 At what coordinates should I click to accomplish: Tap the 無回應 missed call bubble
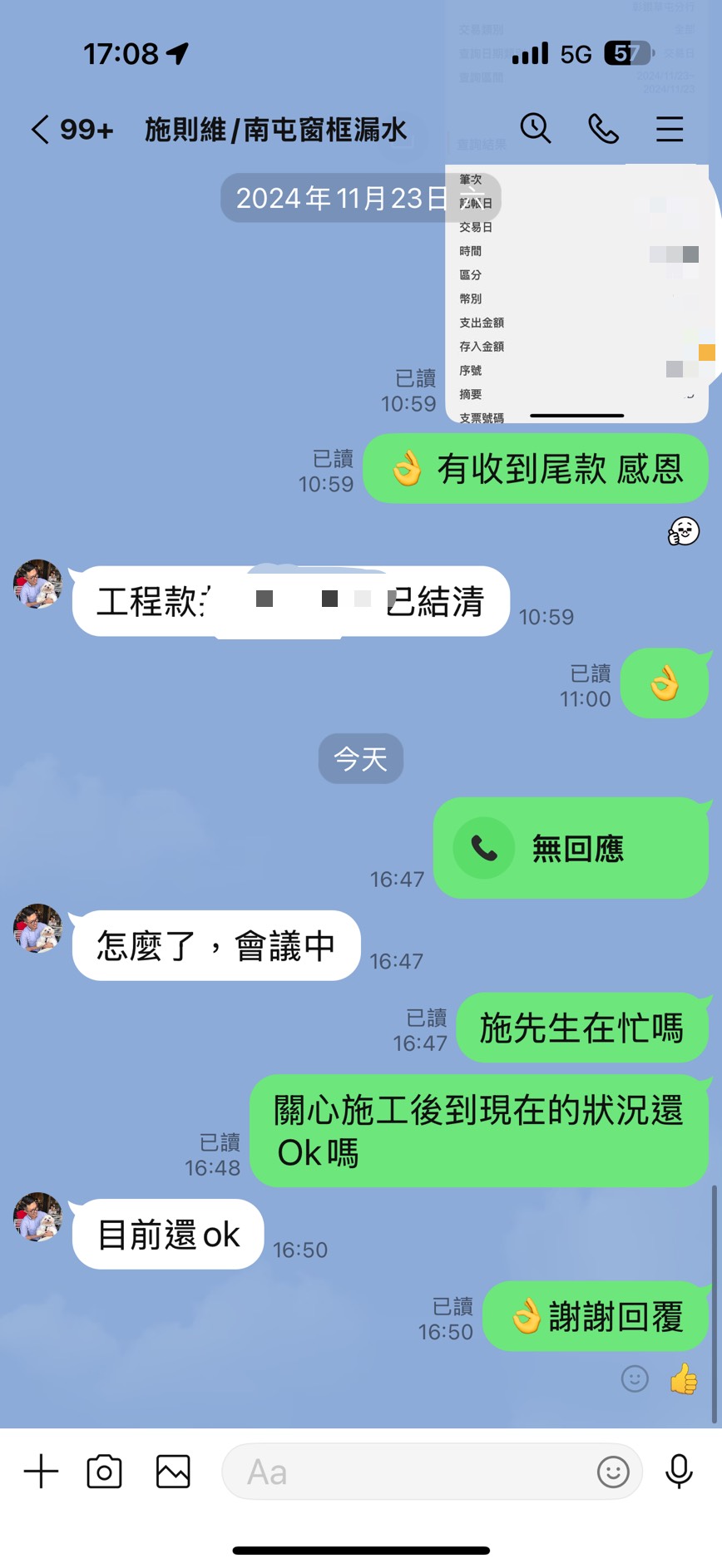571,848
